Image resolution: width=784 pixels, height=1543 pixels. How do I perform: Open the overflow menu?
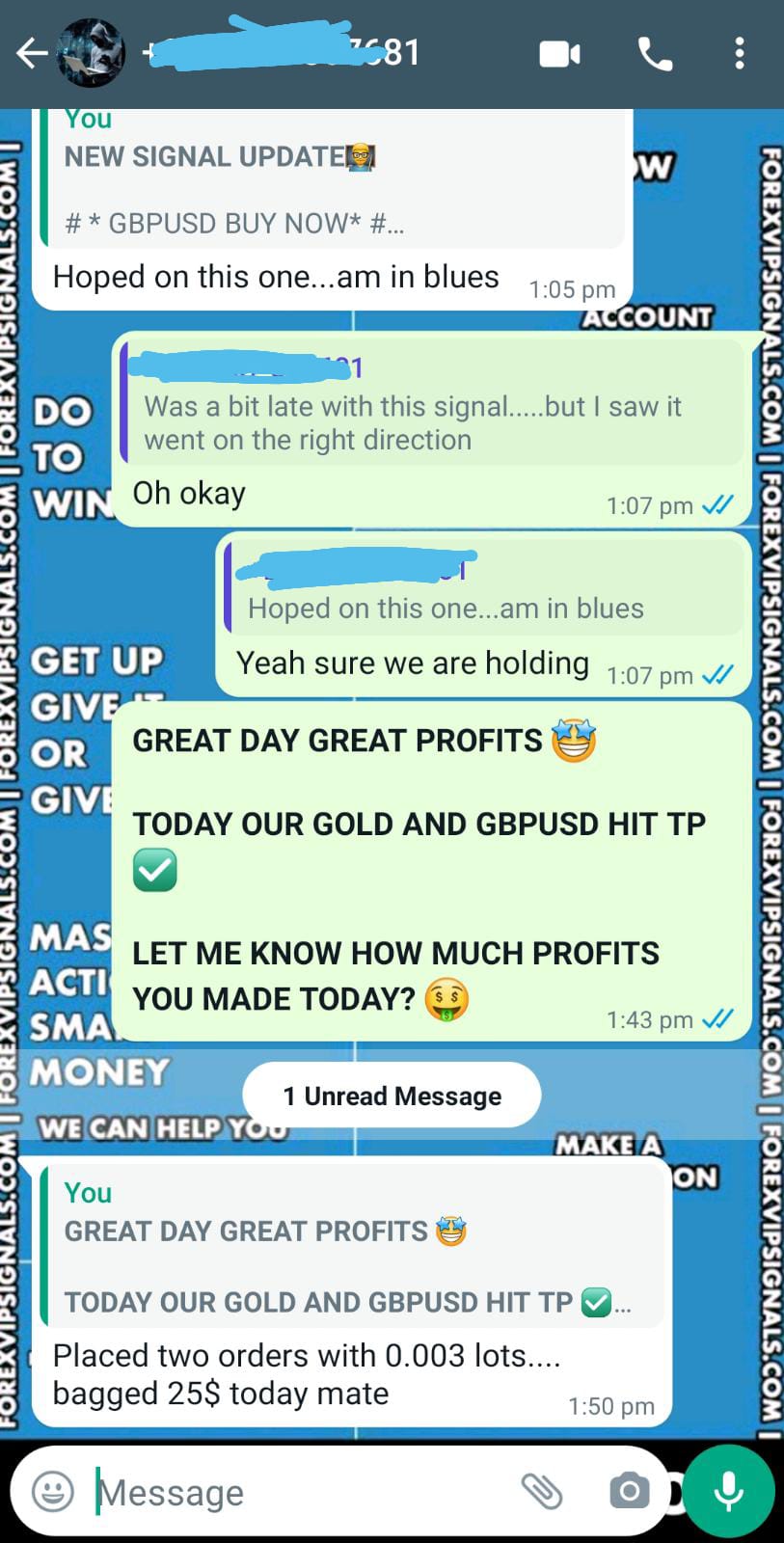click(x=740, y=54)
